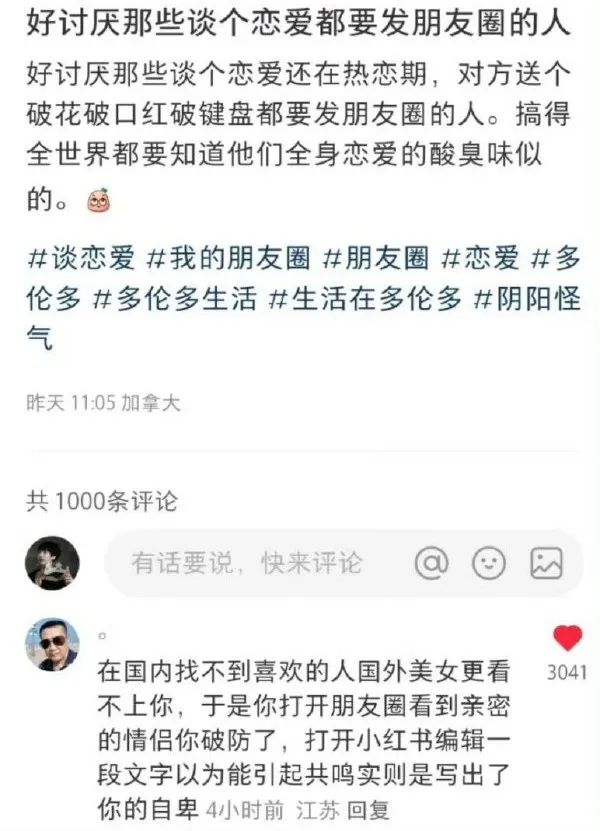Image resolution: width=600 pixels, height=831 pixels.
Task: Open the hashtag #多伦多生活
Action: click(x=174, y=299)
